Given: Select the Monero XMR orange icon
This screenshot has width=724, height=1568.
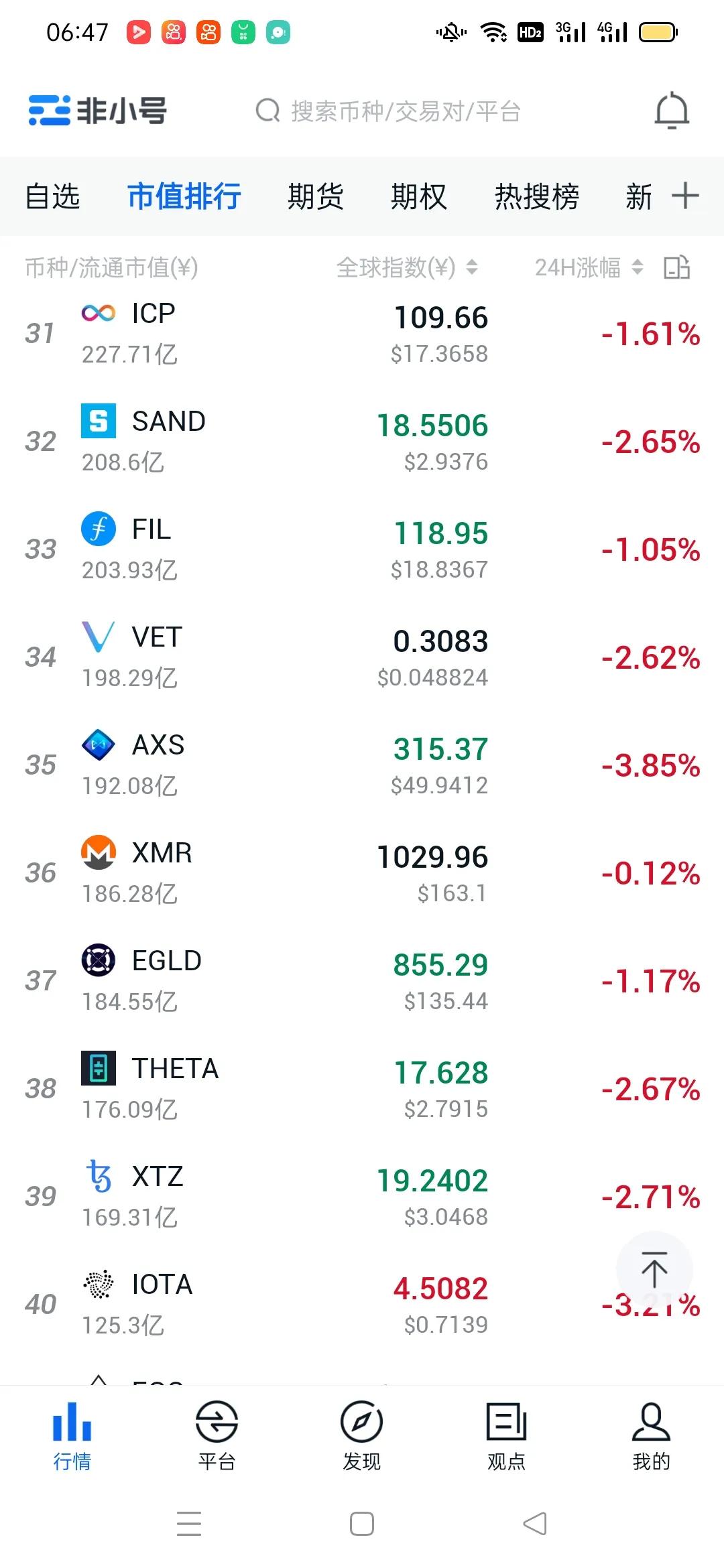Looking at the screenshot, I should pos(99,853).
